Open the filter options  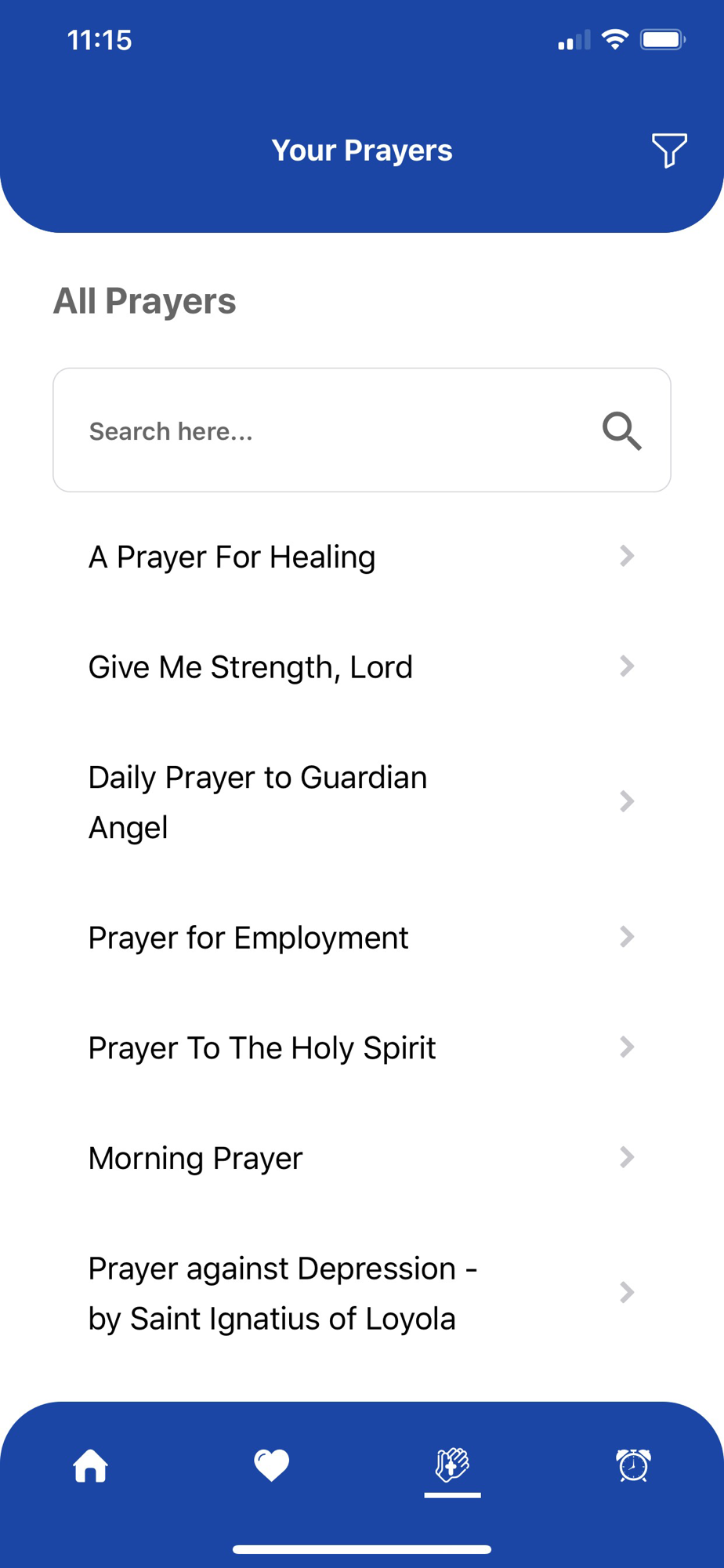668,150
